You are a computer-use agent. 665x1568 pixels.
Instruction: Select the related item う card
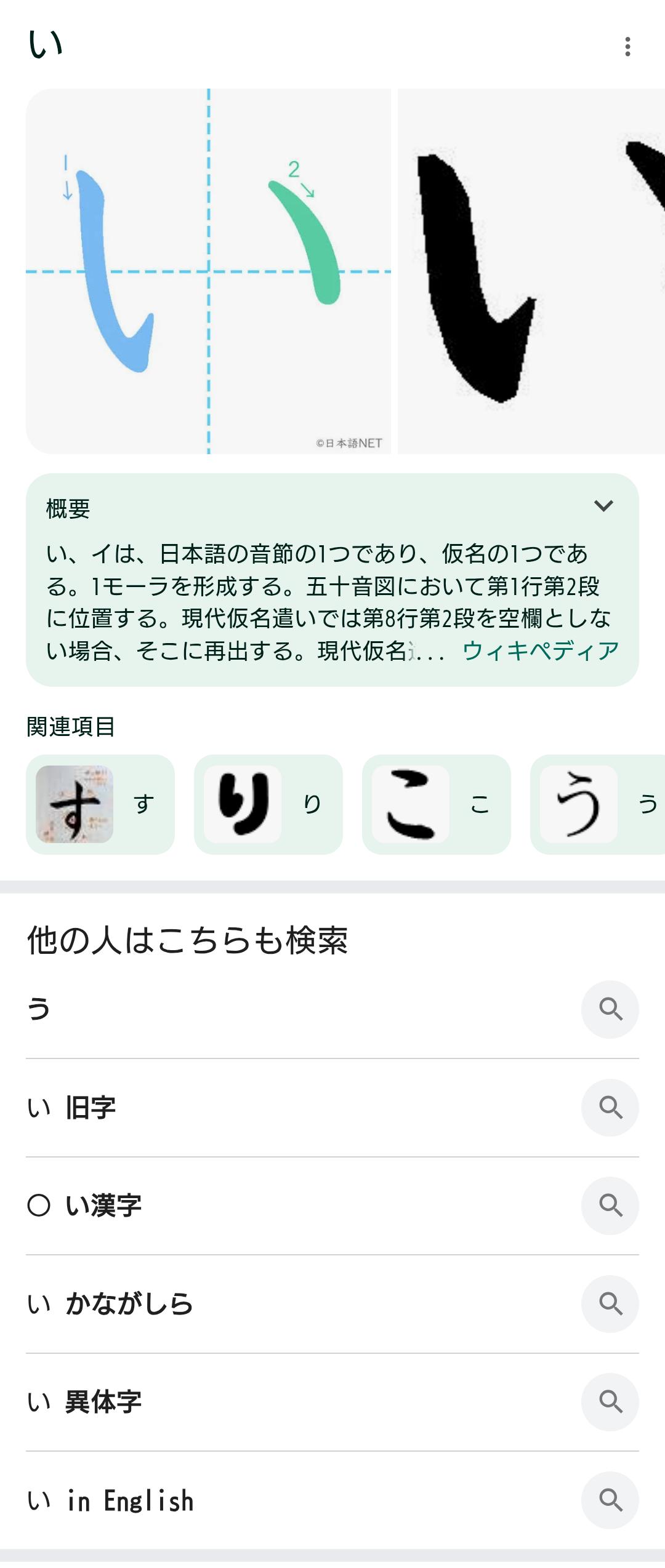click(597, 804)
